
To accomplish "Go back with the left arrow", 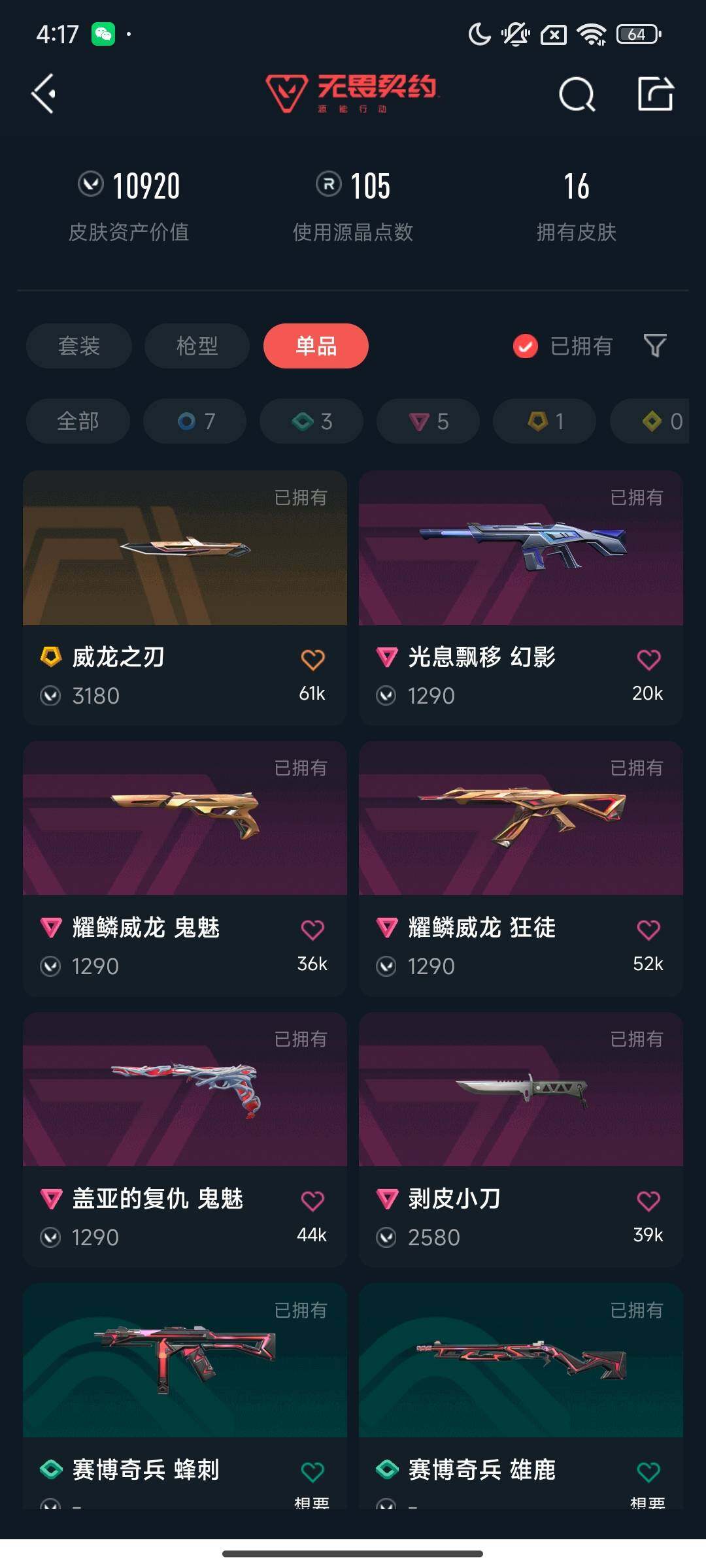I will (x=43, y=94).
